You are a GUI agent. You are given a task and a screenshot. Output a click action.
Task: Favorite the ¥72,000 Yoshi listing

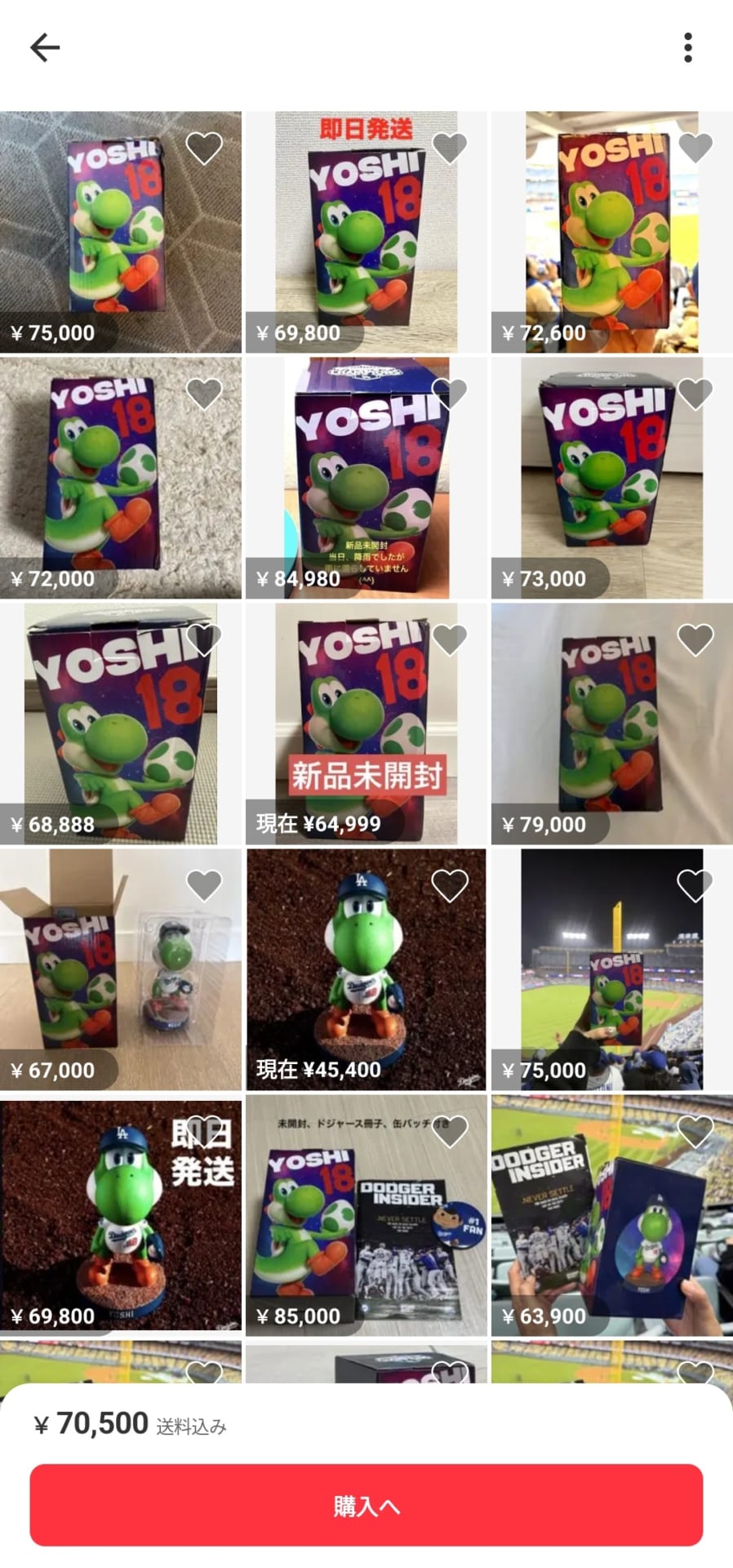pos(204,394)
